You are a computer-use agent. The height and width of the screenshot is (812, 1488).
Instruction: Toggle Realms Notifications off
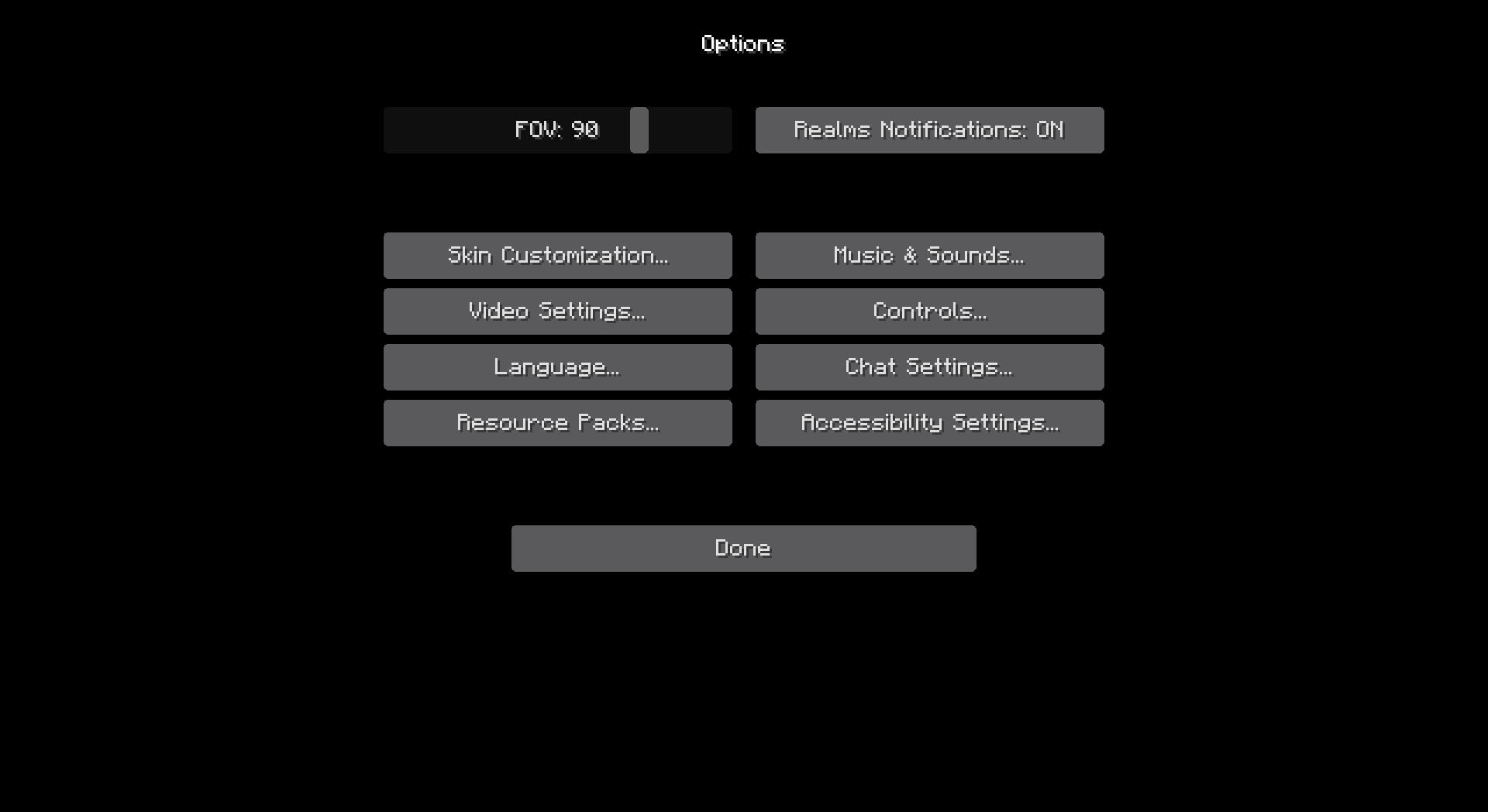pyautogui.click(x=929, y=130)
